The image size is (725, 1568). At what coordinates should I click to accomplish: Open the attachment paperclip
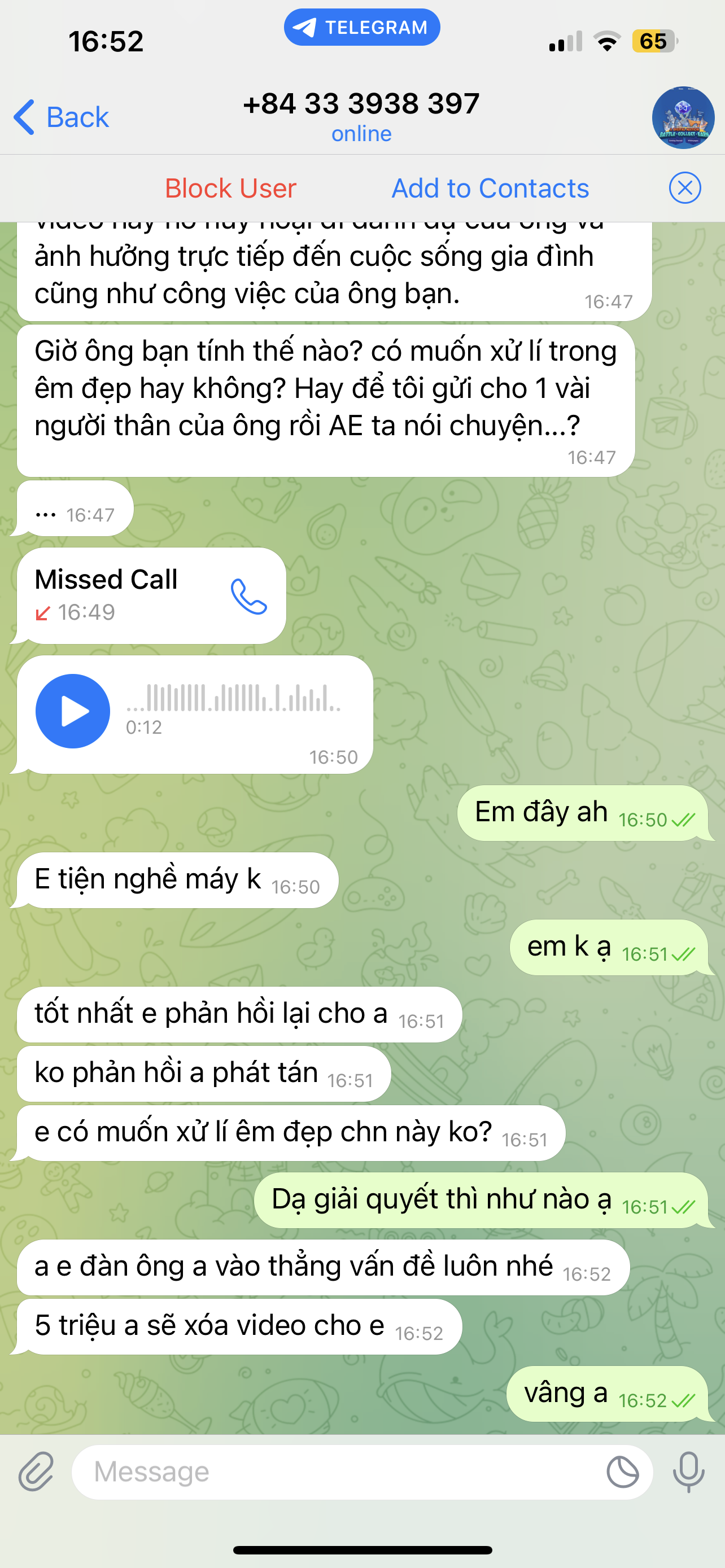pos(37,1472)
